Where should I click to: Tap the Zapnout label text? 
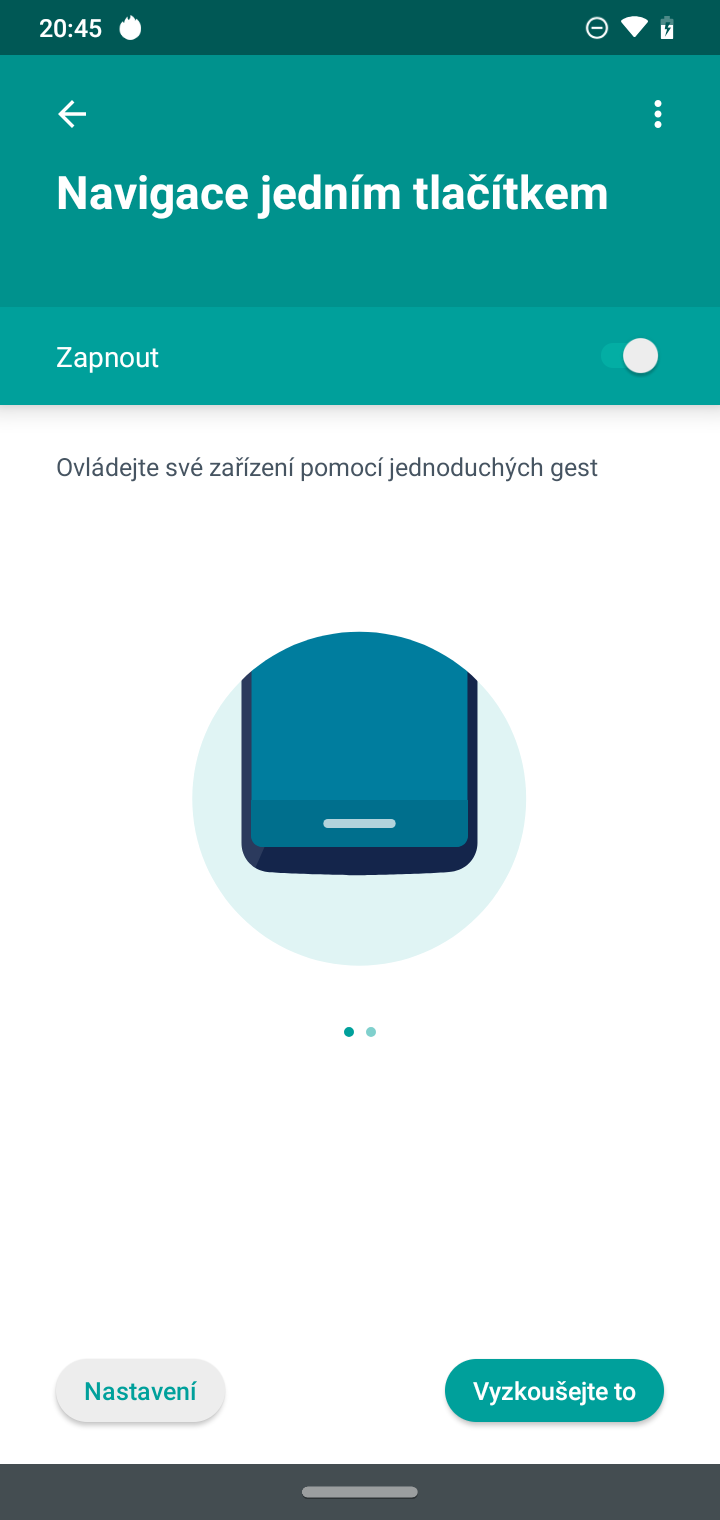coord(107,355)
